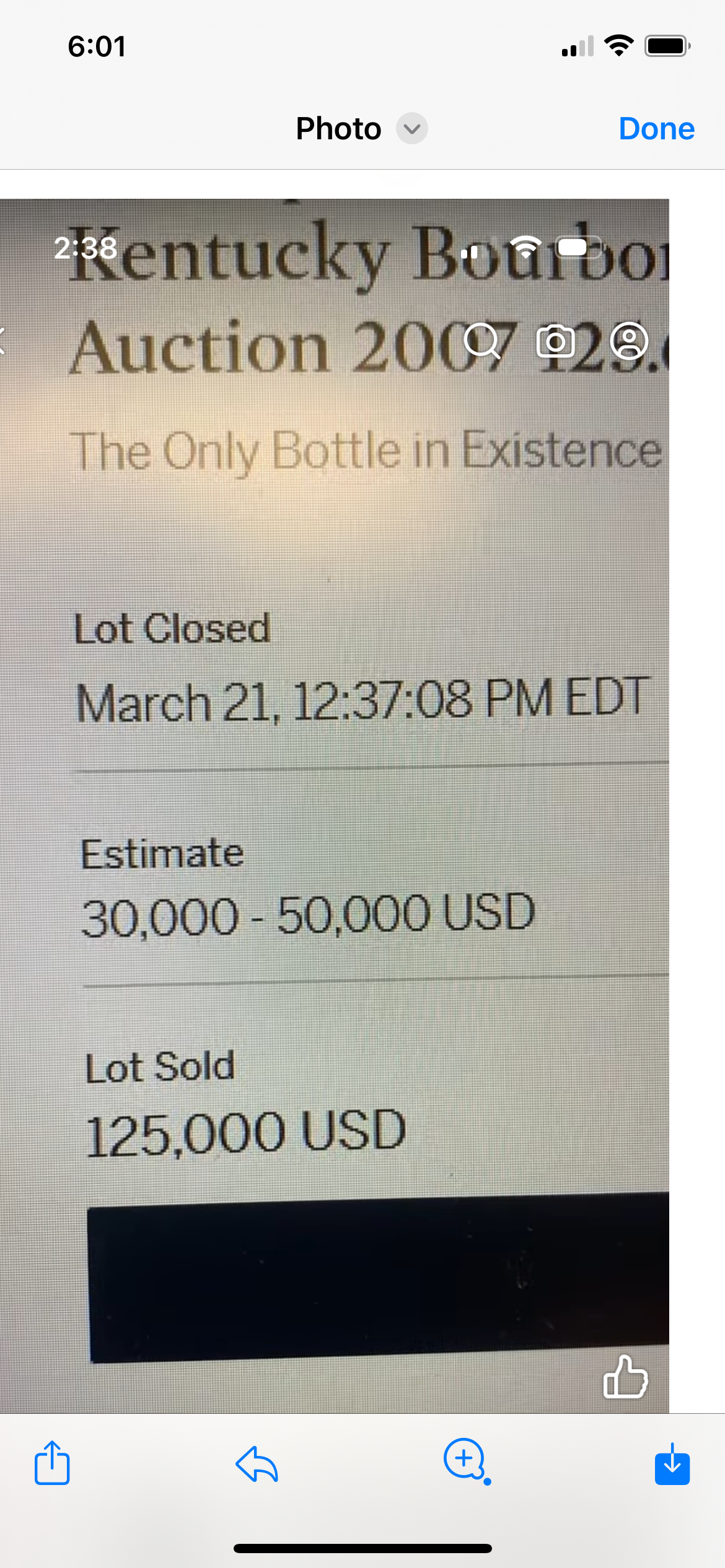Open the share sheet

point(52,1463)
